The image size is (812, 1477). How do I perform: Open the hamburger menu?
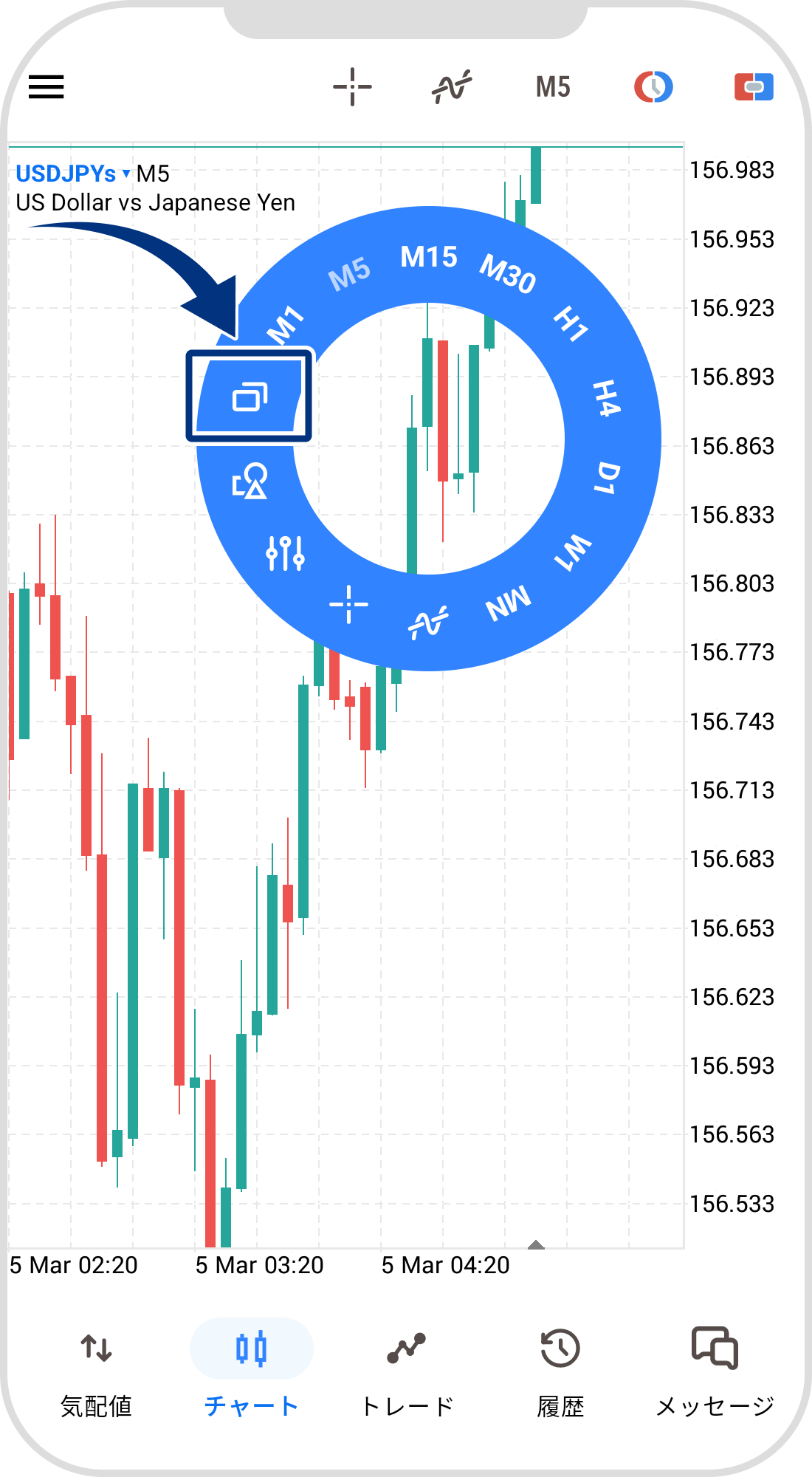pos(46,87)
